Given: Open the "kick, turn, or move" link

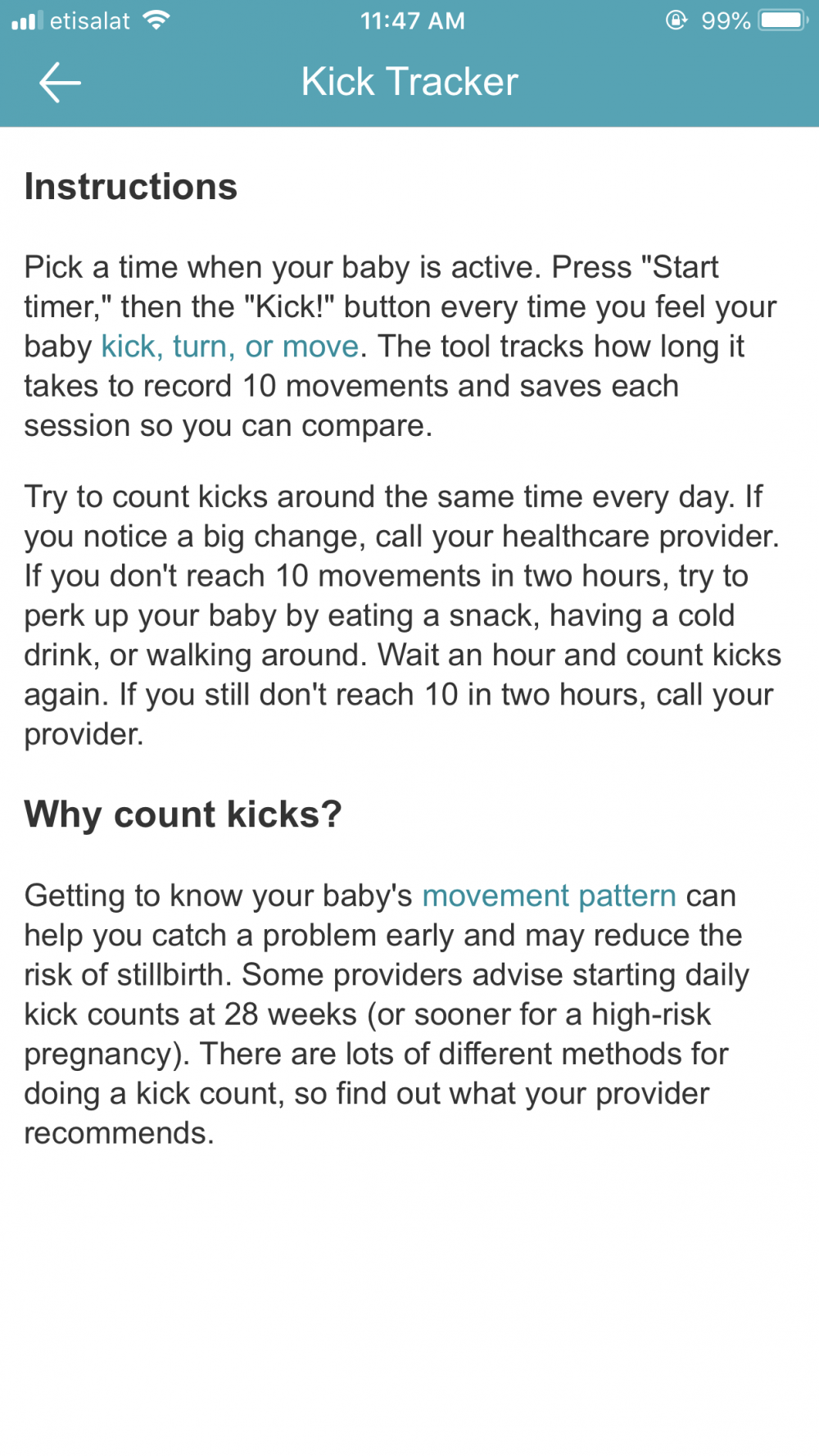Looking at the screenshot, I should 230,347.
